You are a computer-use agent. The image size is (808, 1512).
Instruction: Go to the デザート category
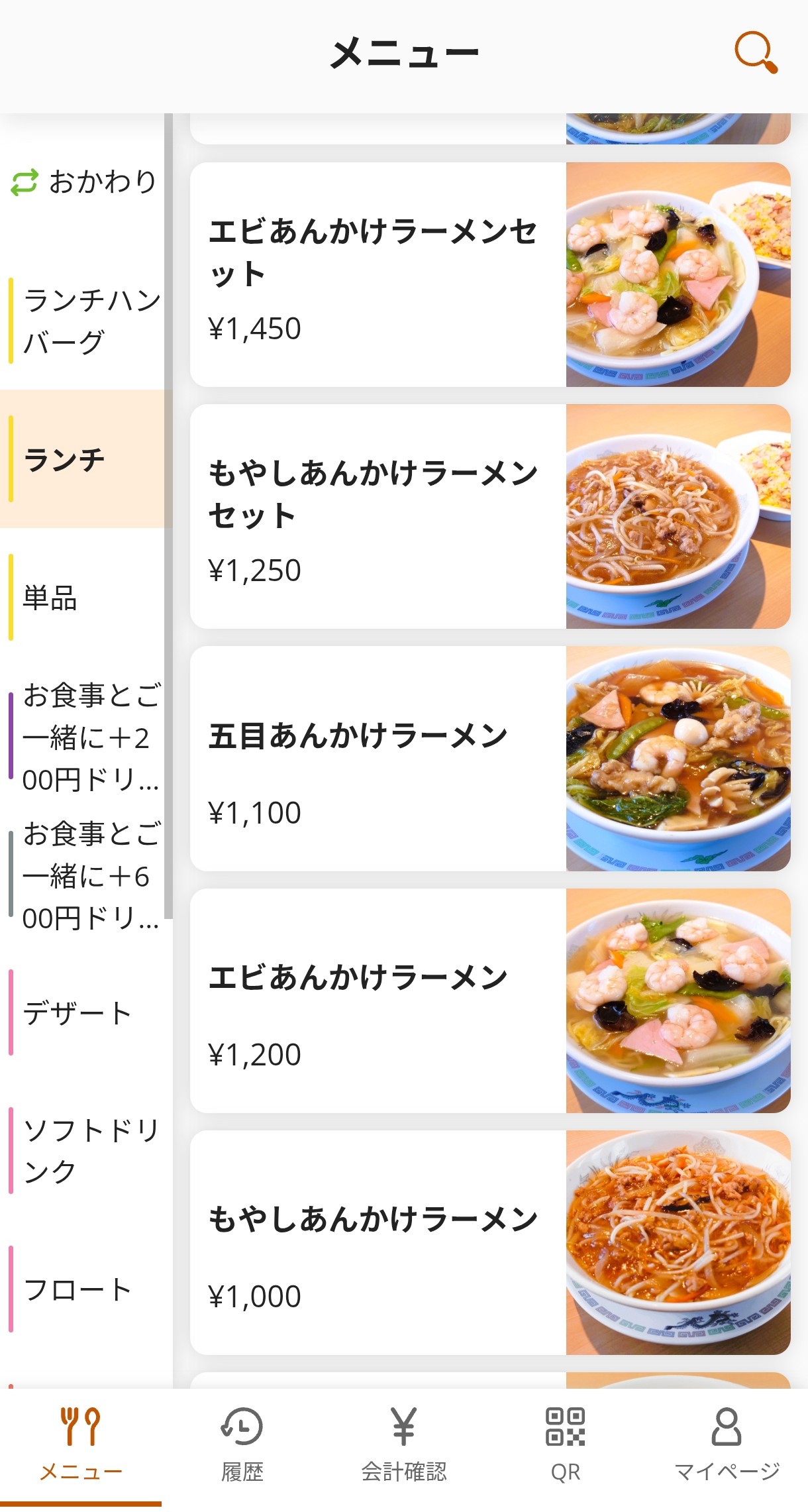tap(84, 1013)
